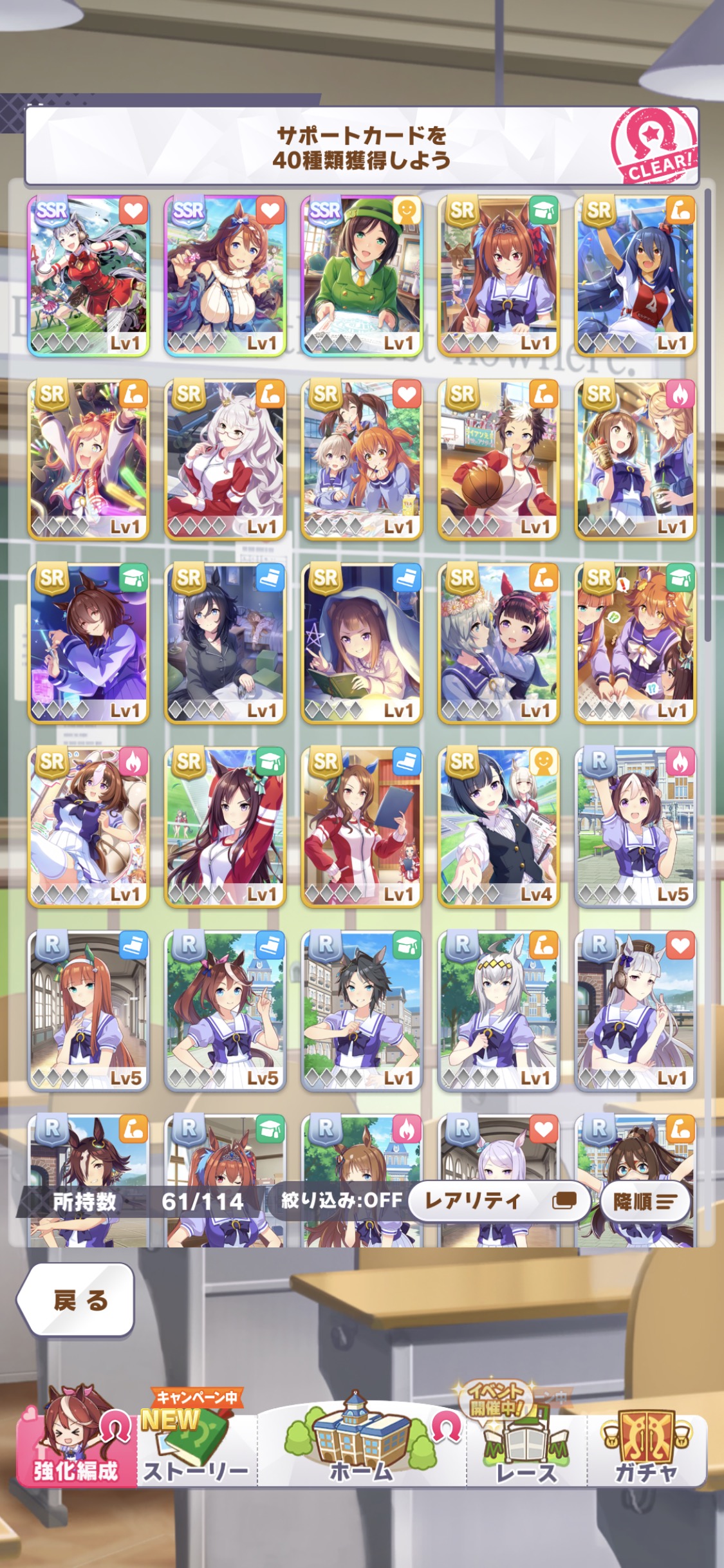This screenshot has width=724, height=1568.
Task: Open the 絞り込み filter setting
Action: click(341, 1200)
